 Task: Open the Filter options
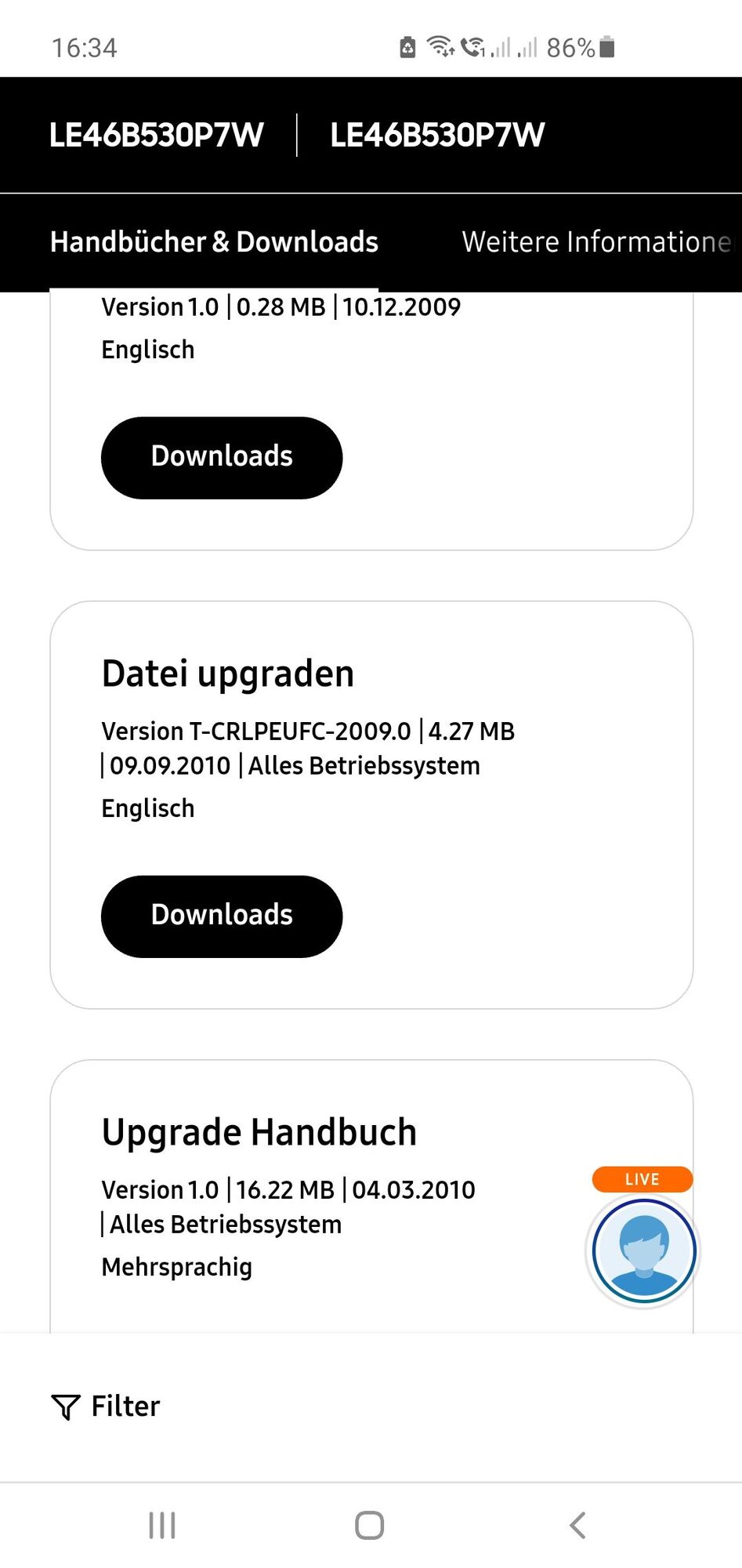(106, 1406)
